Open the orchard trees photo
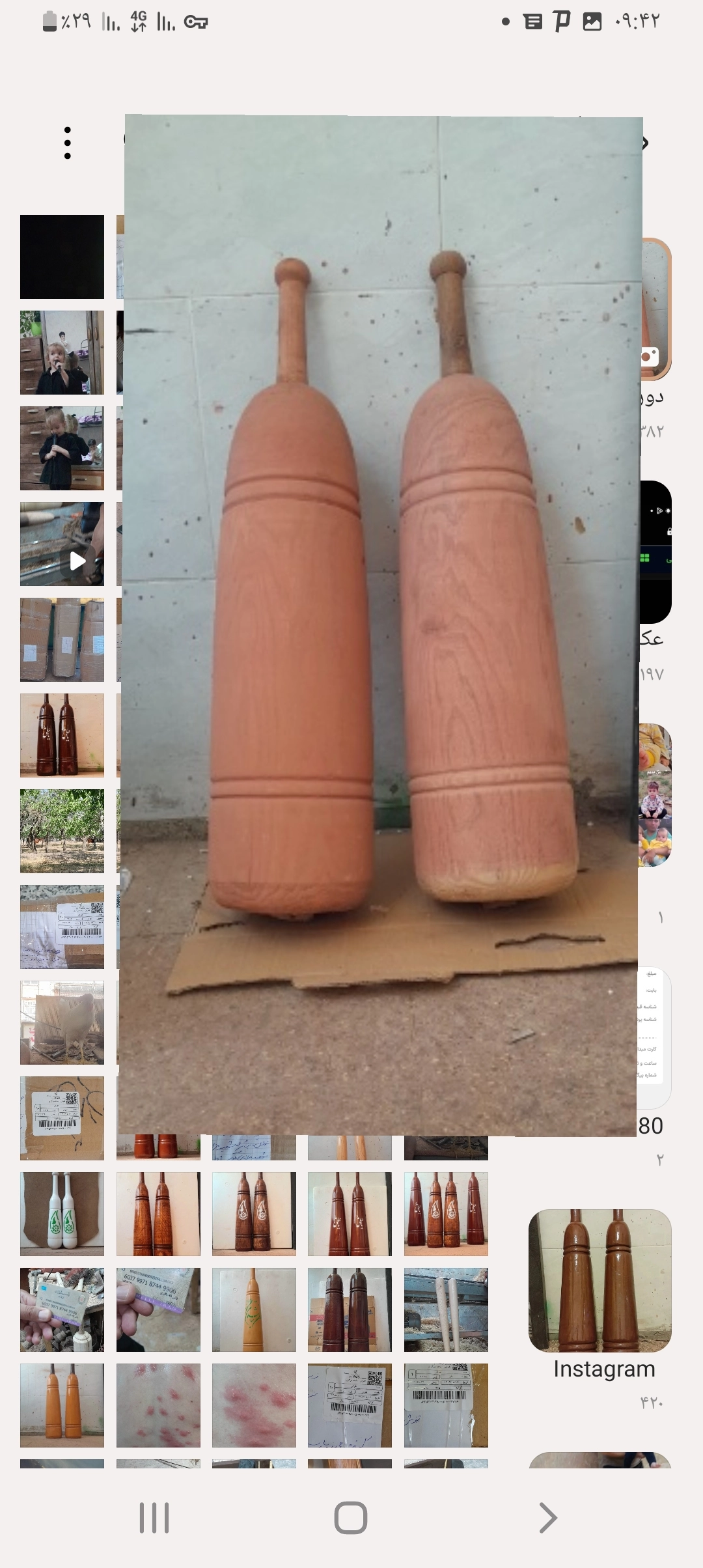The image size is (703, 1568). (x=62, y=831)
